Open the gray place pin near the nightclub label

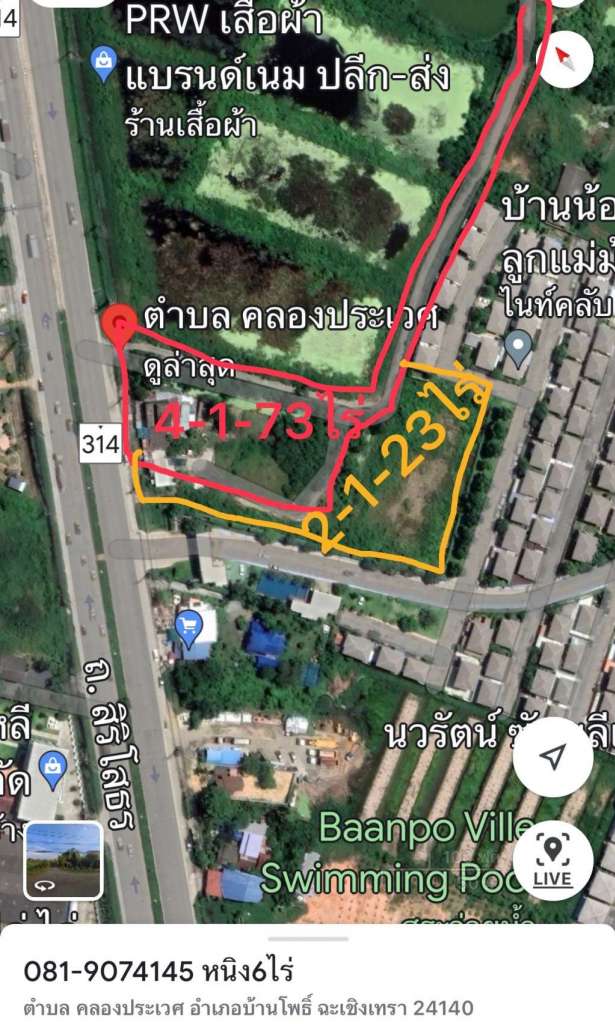click(x=518, y=349)
